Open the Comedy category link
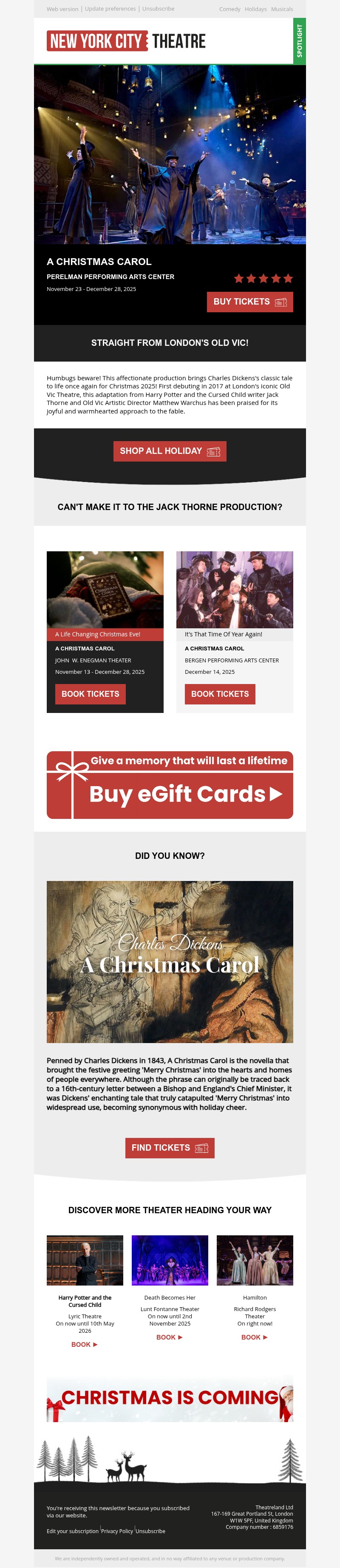This screenshot has height=1568, width=340. coord(229,9)
